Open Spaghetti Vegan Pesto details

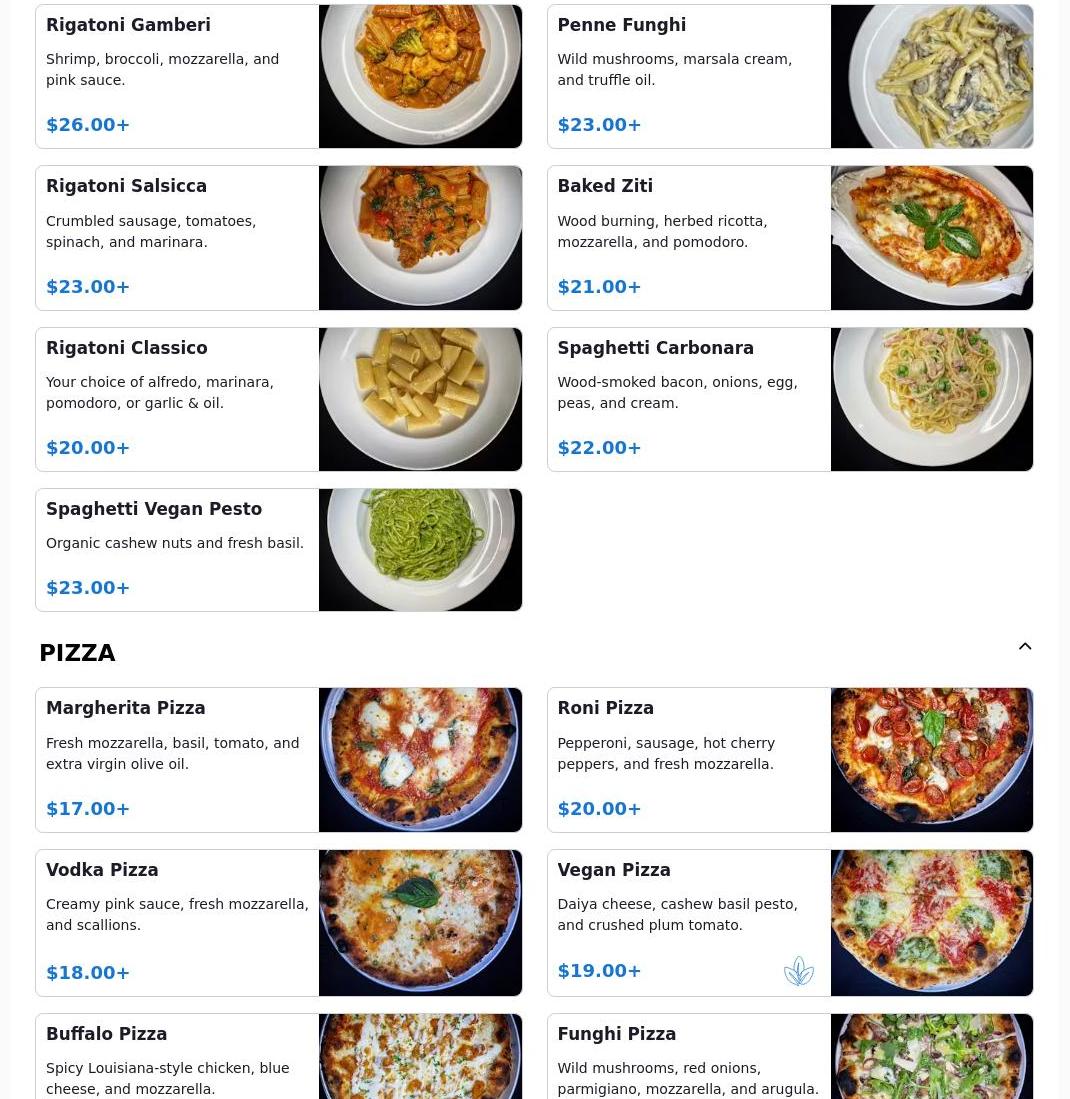[278, 550]
